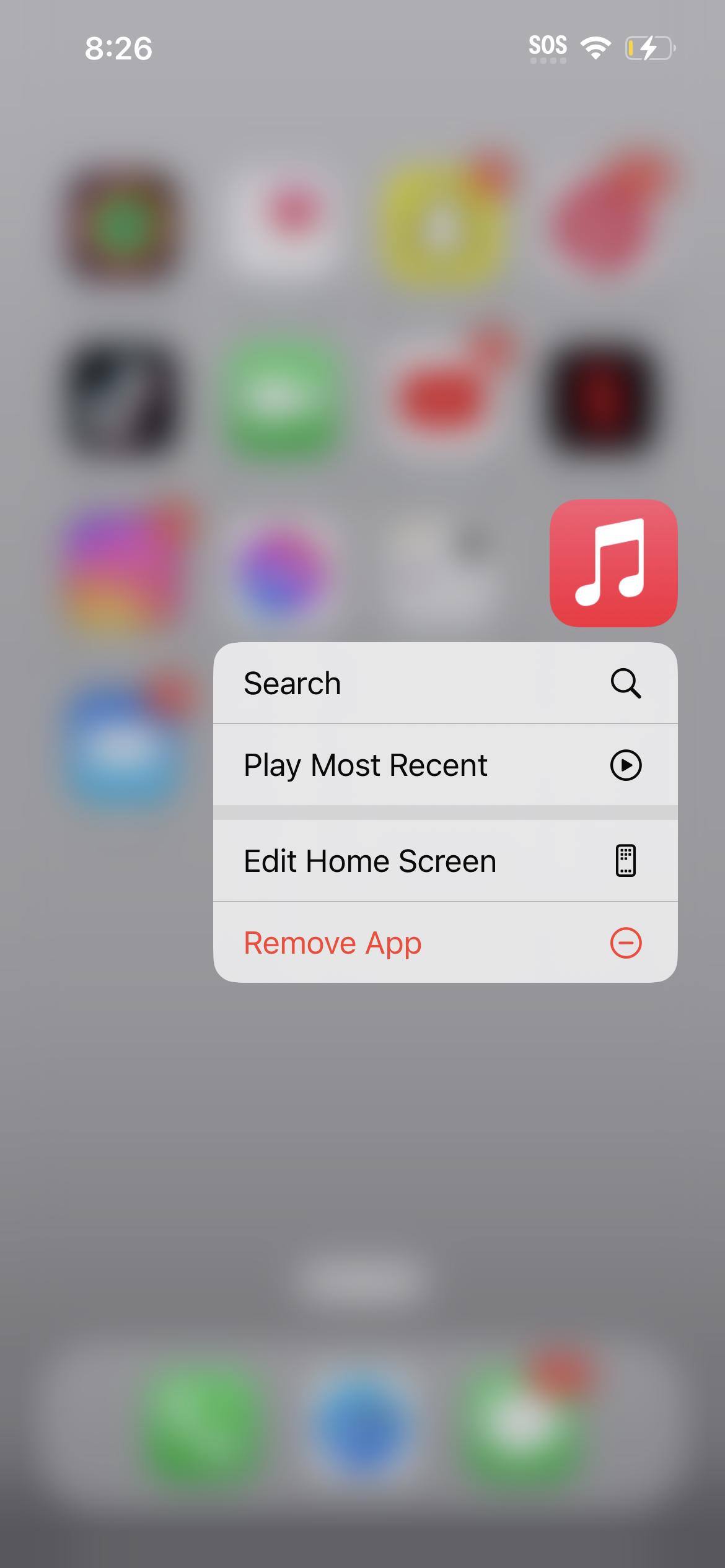The image size is (725, 1568).
Task: Tap Remove App option
Action: (444, 943)
